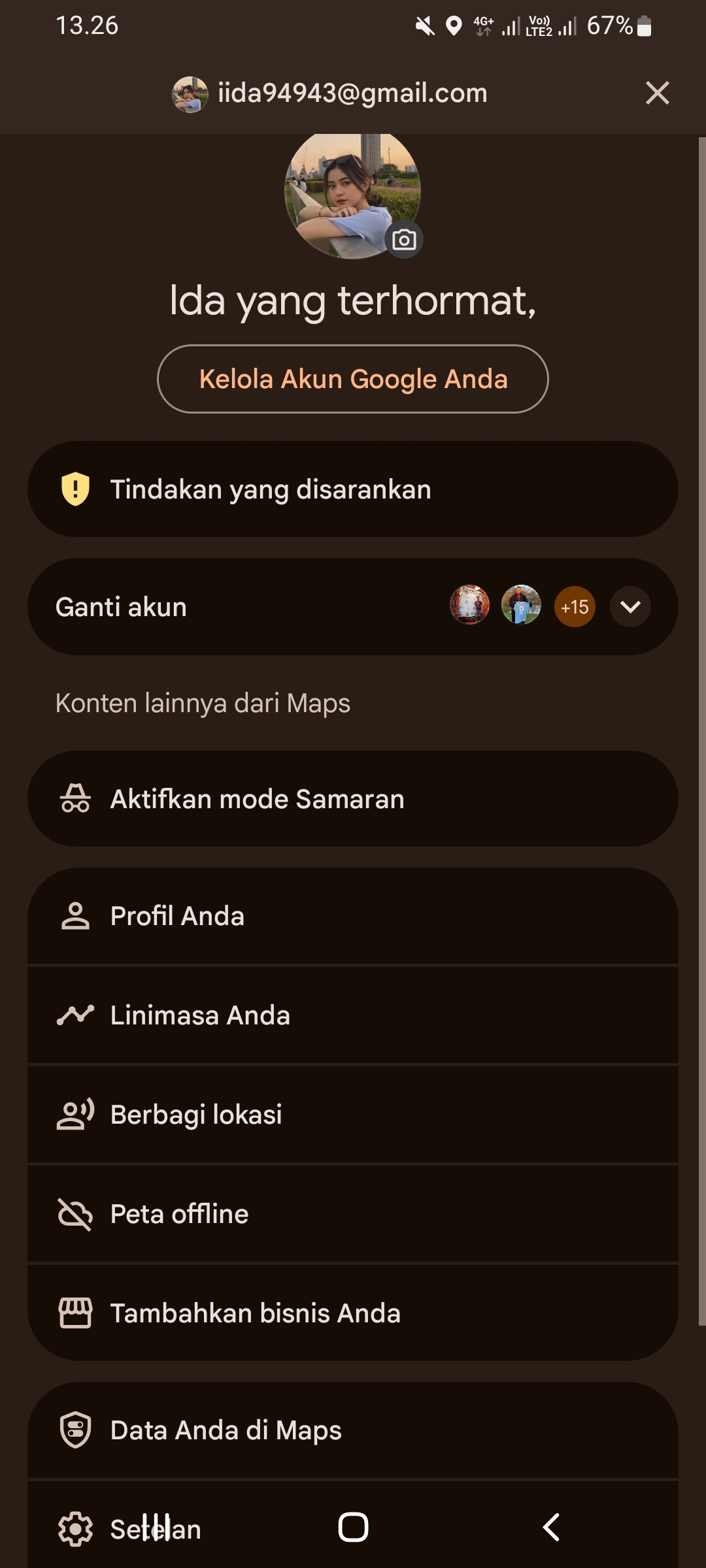Go to the home screen
706x1568 pixels.
pyautogui.click(x=353, y=1527)
